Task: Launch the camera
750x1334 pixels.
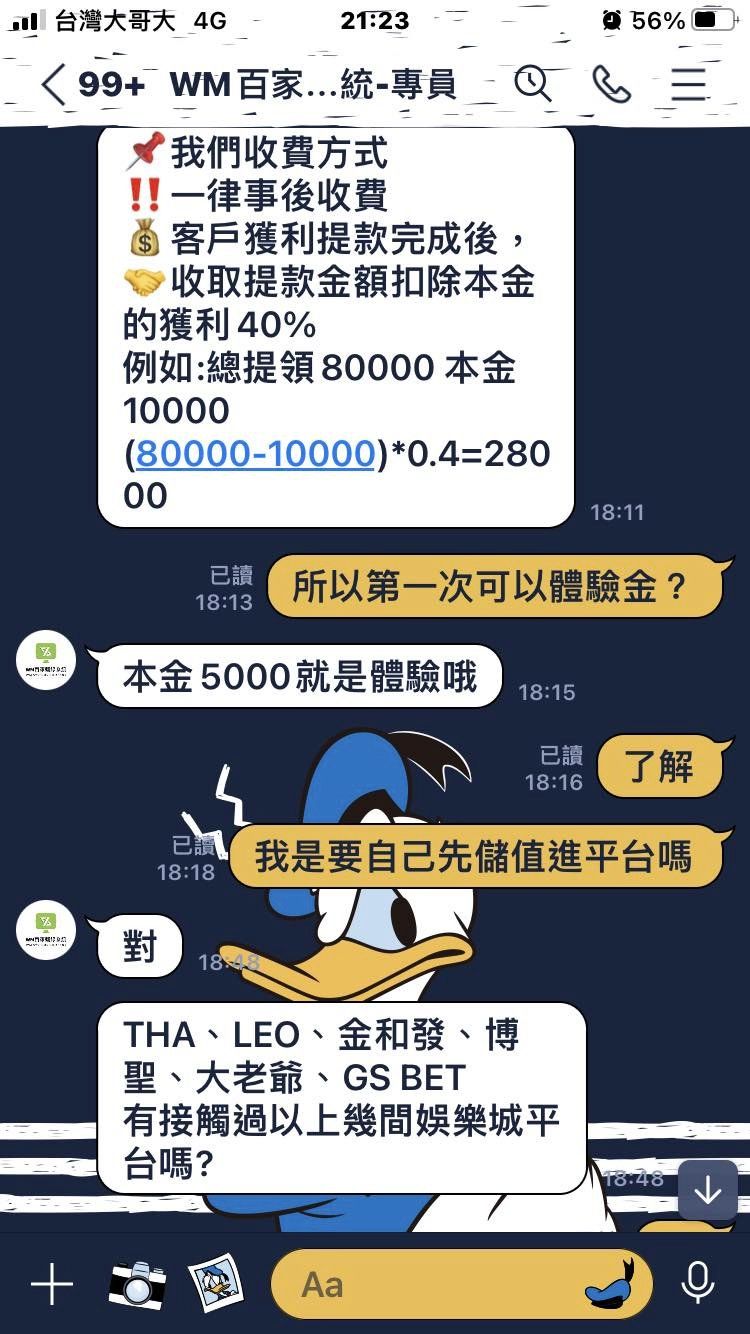Action: tap(137, 1284)
